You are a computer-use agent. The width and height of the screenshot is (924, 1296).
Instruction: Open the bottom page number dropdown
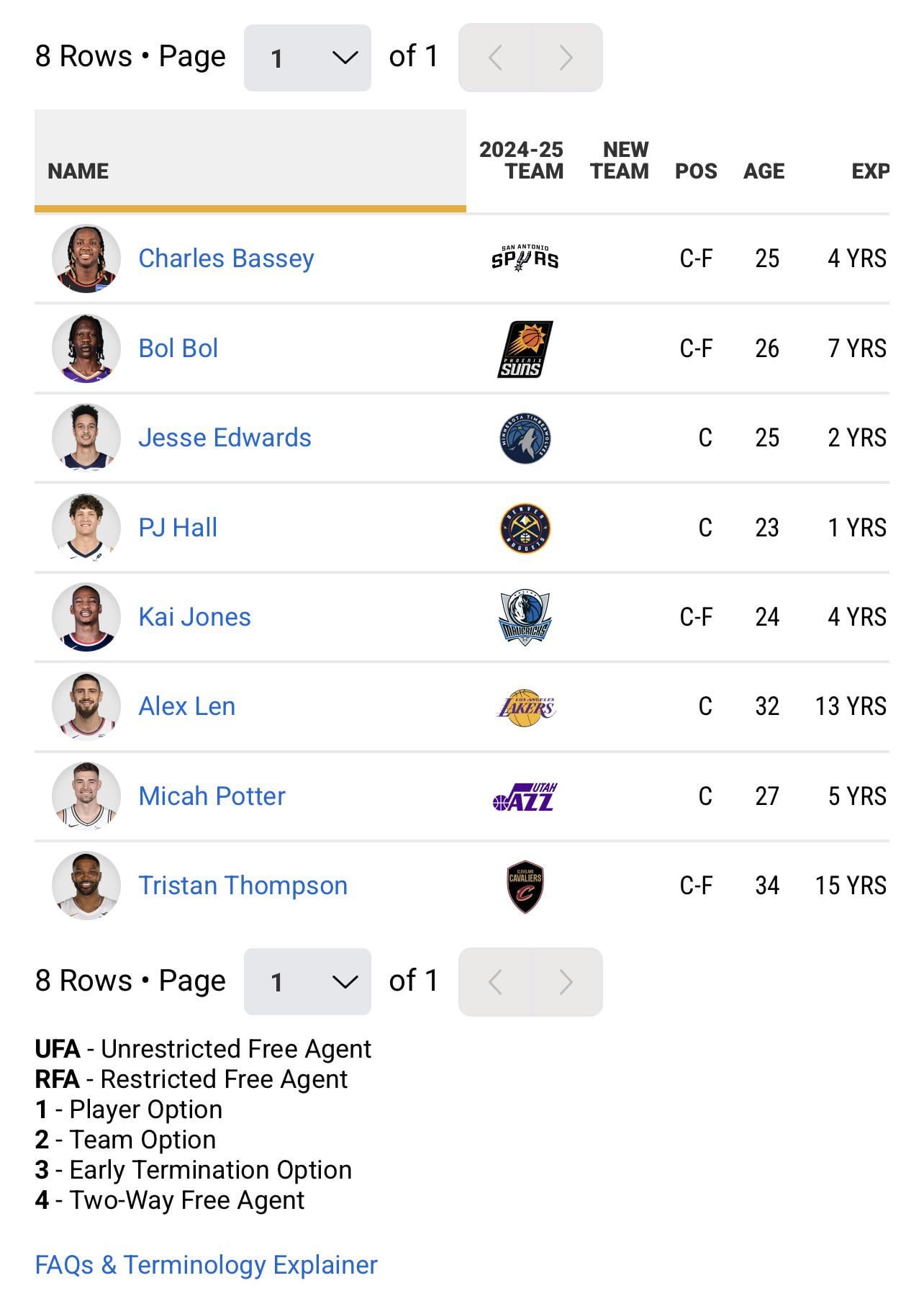[307, 981]
